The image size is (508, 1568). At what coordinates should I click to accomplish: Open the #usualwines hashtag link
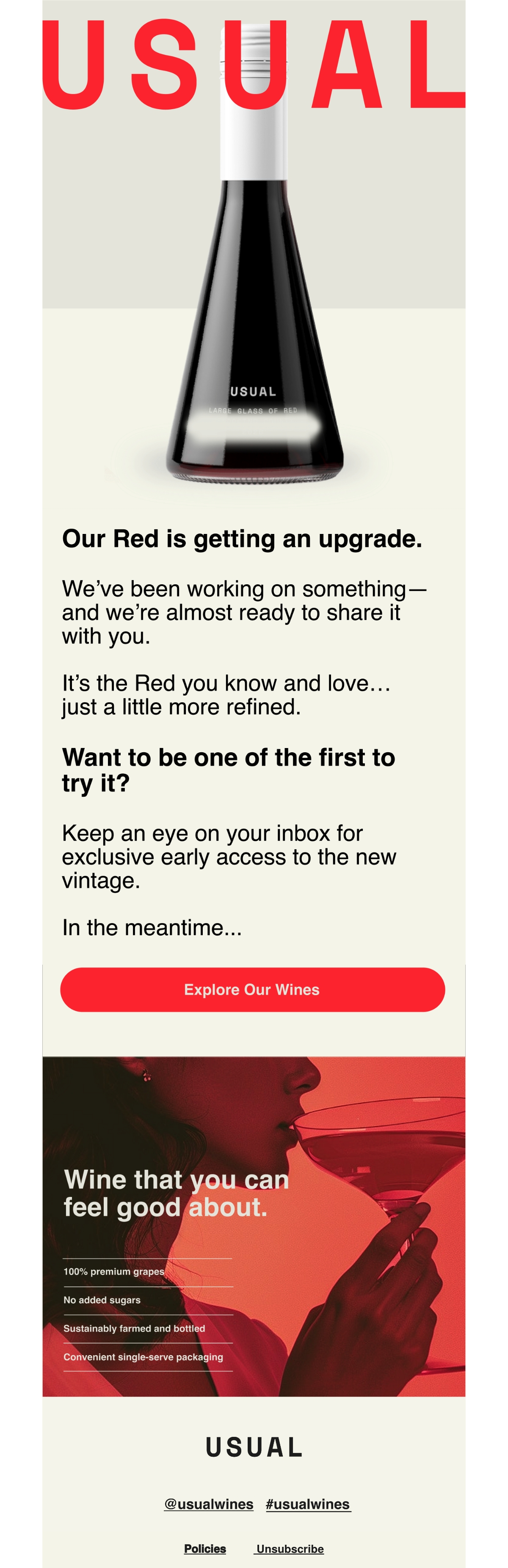tap(308, 1504)
